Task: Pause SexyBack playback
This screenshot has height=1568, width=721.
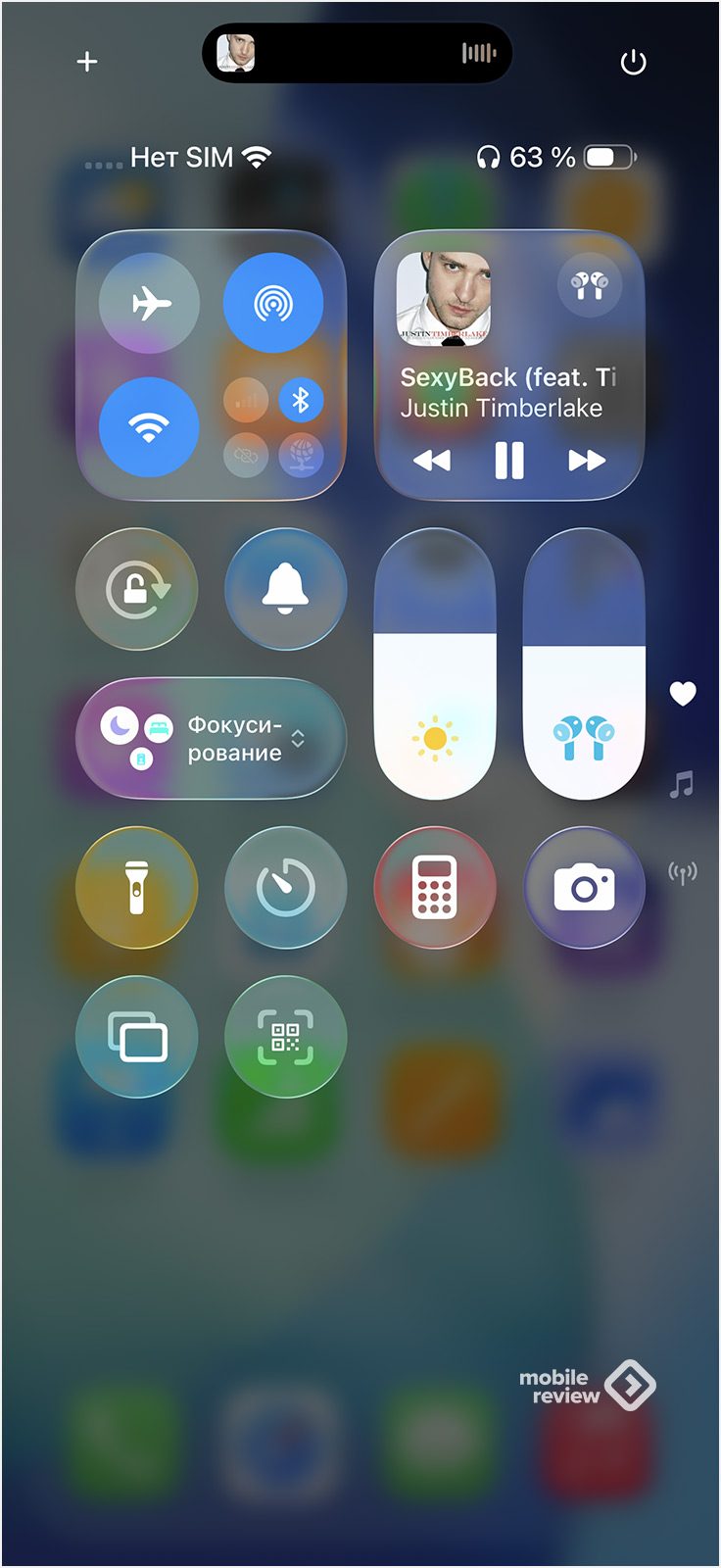Action: [509, 460]
